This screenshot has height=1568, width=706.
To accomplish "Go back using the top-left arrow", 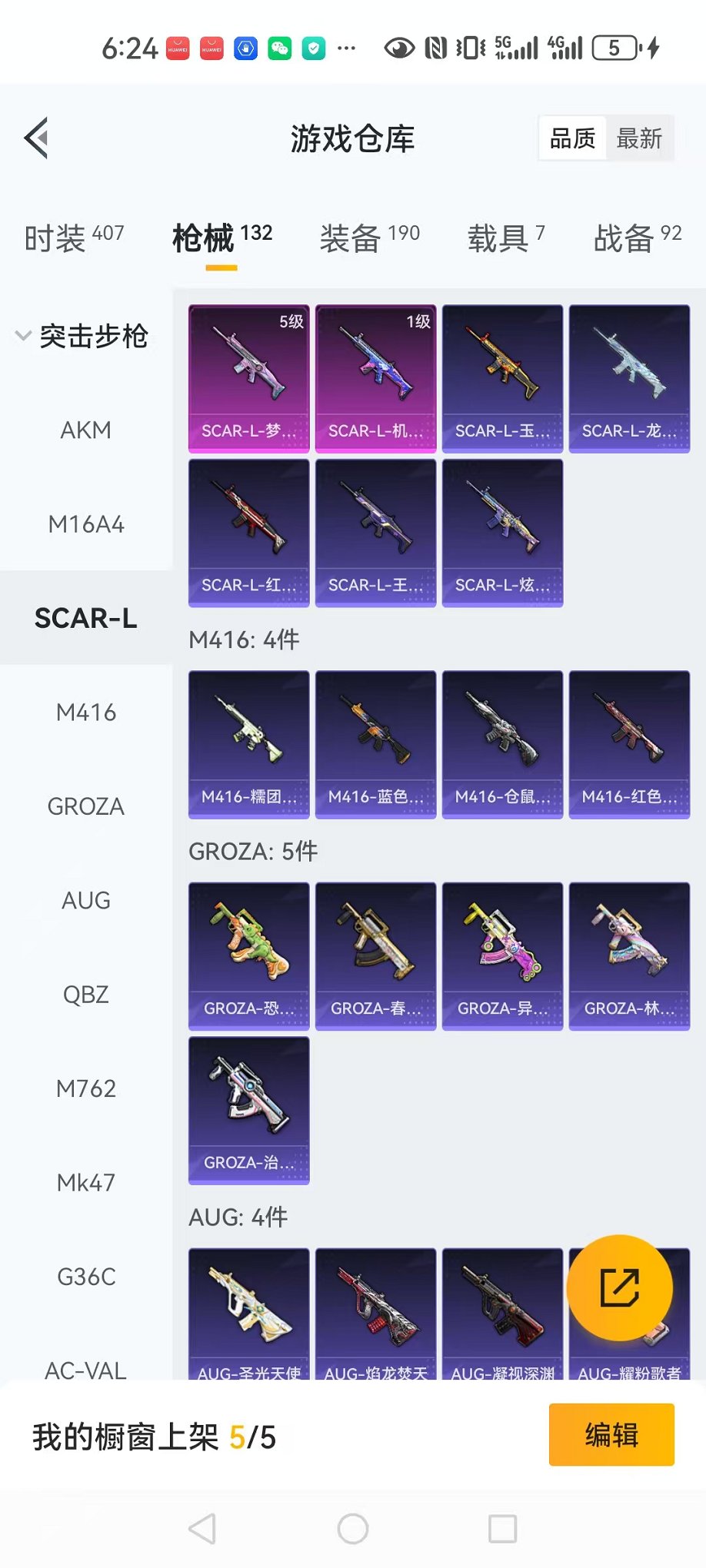I will pos(37,138).
